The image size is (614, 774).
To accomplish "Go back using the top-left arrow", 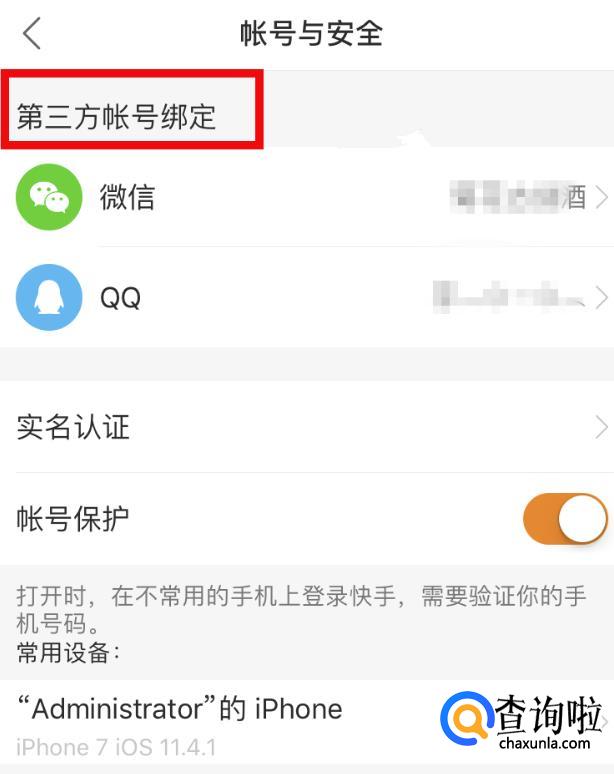I will 32,34.
